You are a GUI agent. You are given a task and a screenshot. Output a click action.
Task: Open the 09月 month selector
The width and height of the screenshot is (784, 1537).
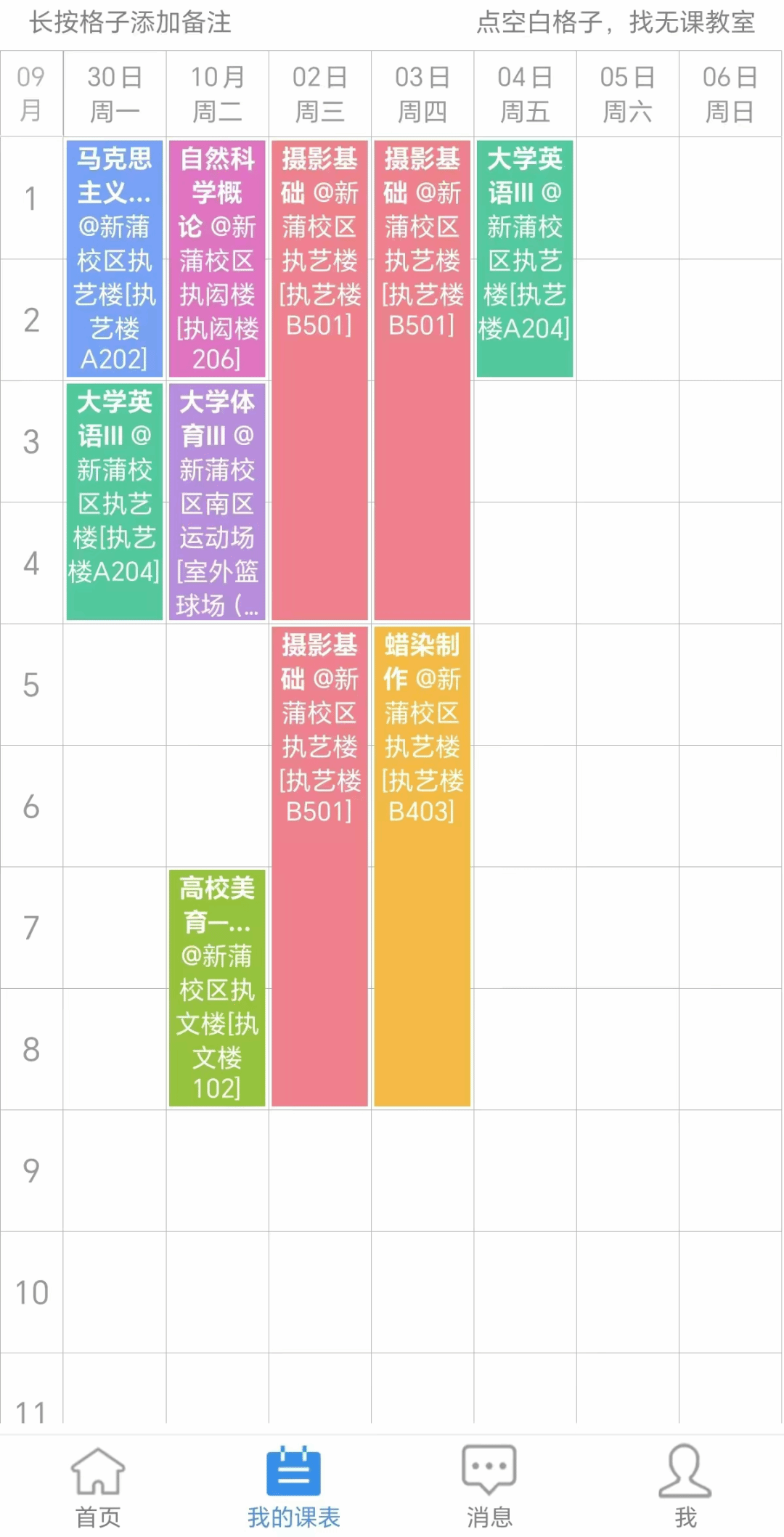pos(31,94)
